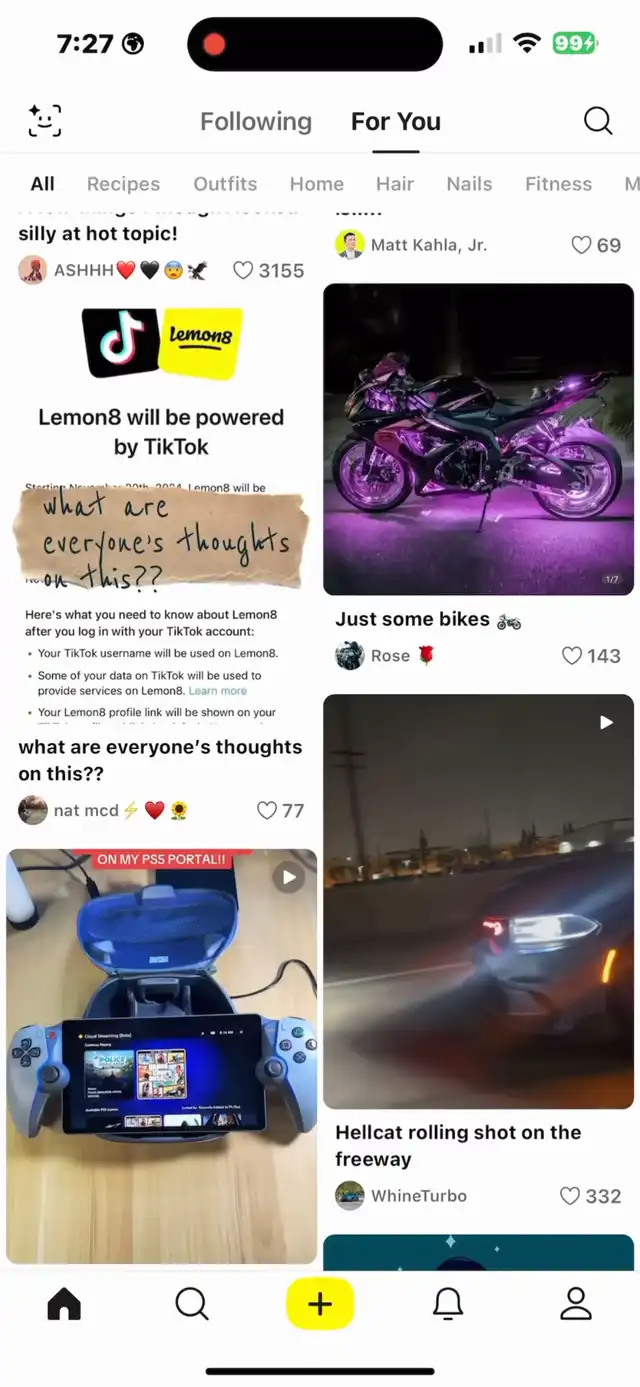Viewport: 640px width, 1387px height.
Task: Like the ASHHH hot topic post
Action: (x=243, y=270)
